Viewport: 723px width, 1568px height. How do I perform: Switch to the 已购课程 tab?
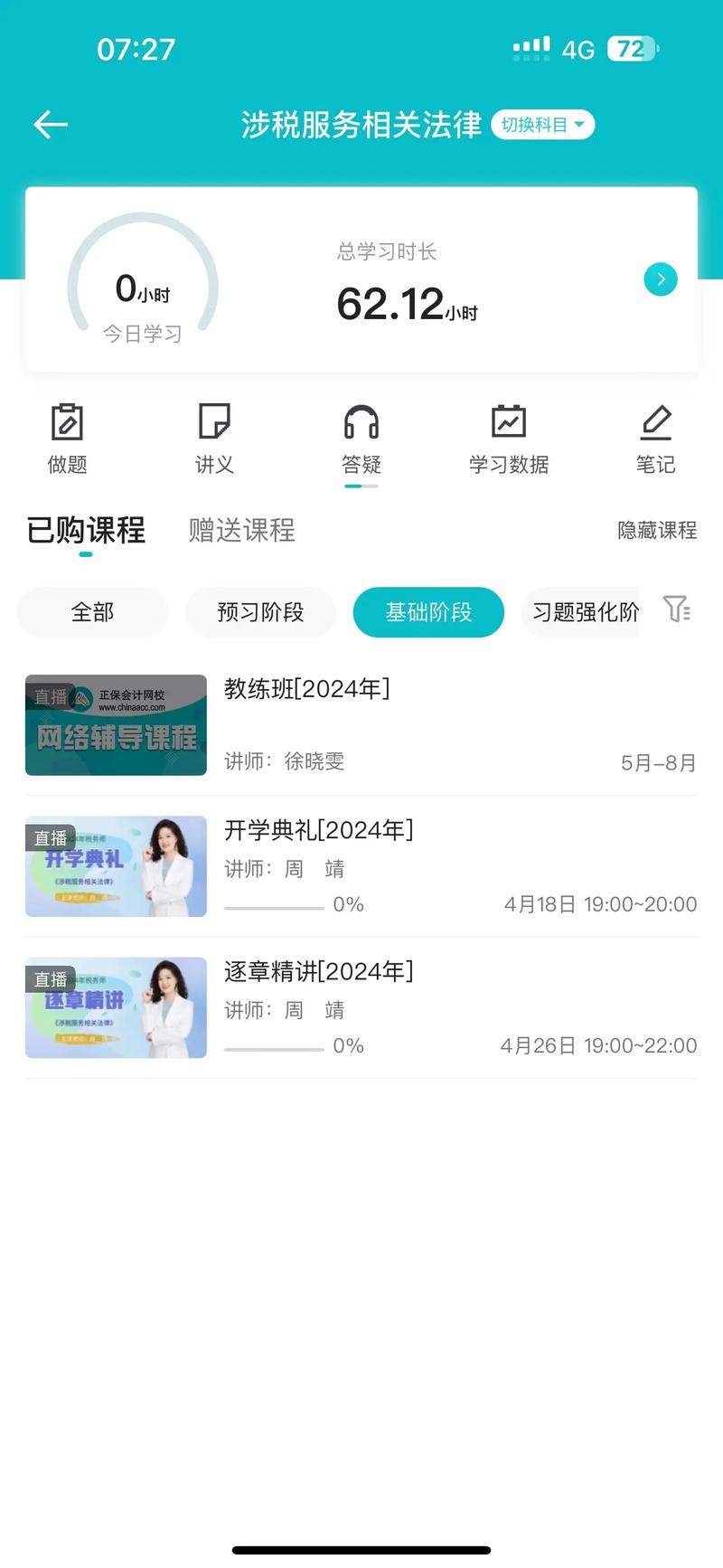tap(86, 530)
